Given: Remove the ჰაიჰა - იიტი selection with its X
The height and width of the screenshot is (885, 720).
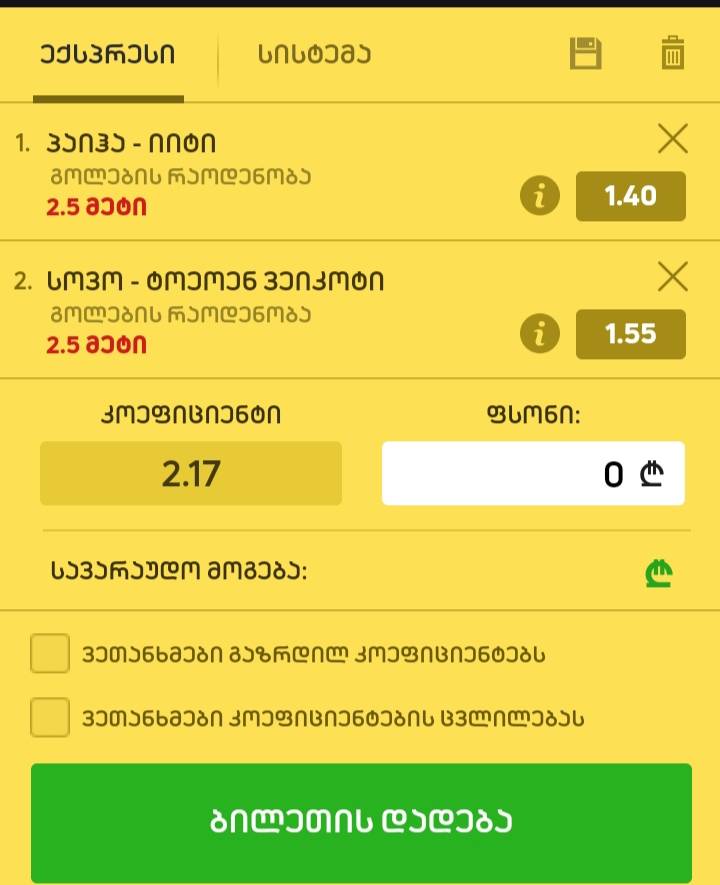Looking at the screenshot, I should coord(674,139).
